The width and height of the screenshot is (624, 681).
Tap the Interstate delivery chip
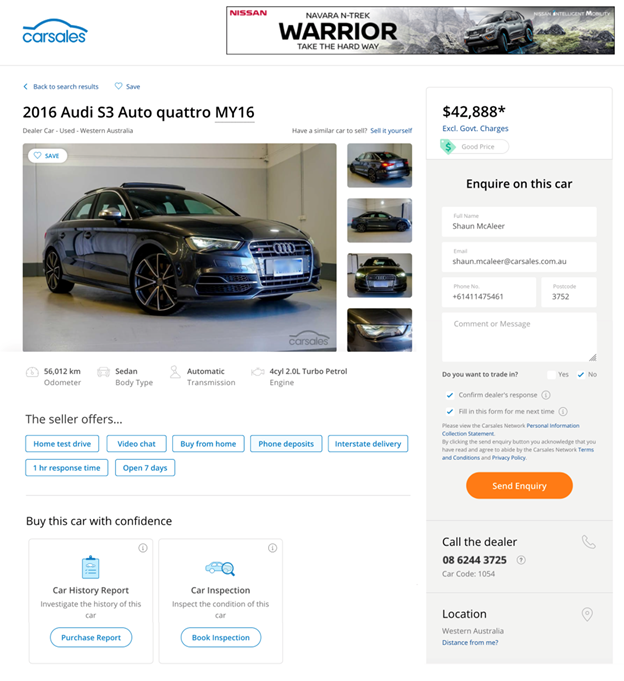click(x=367, y=444)
